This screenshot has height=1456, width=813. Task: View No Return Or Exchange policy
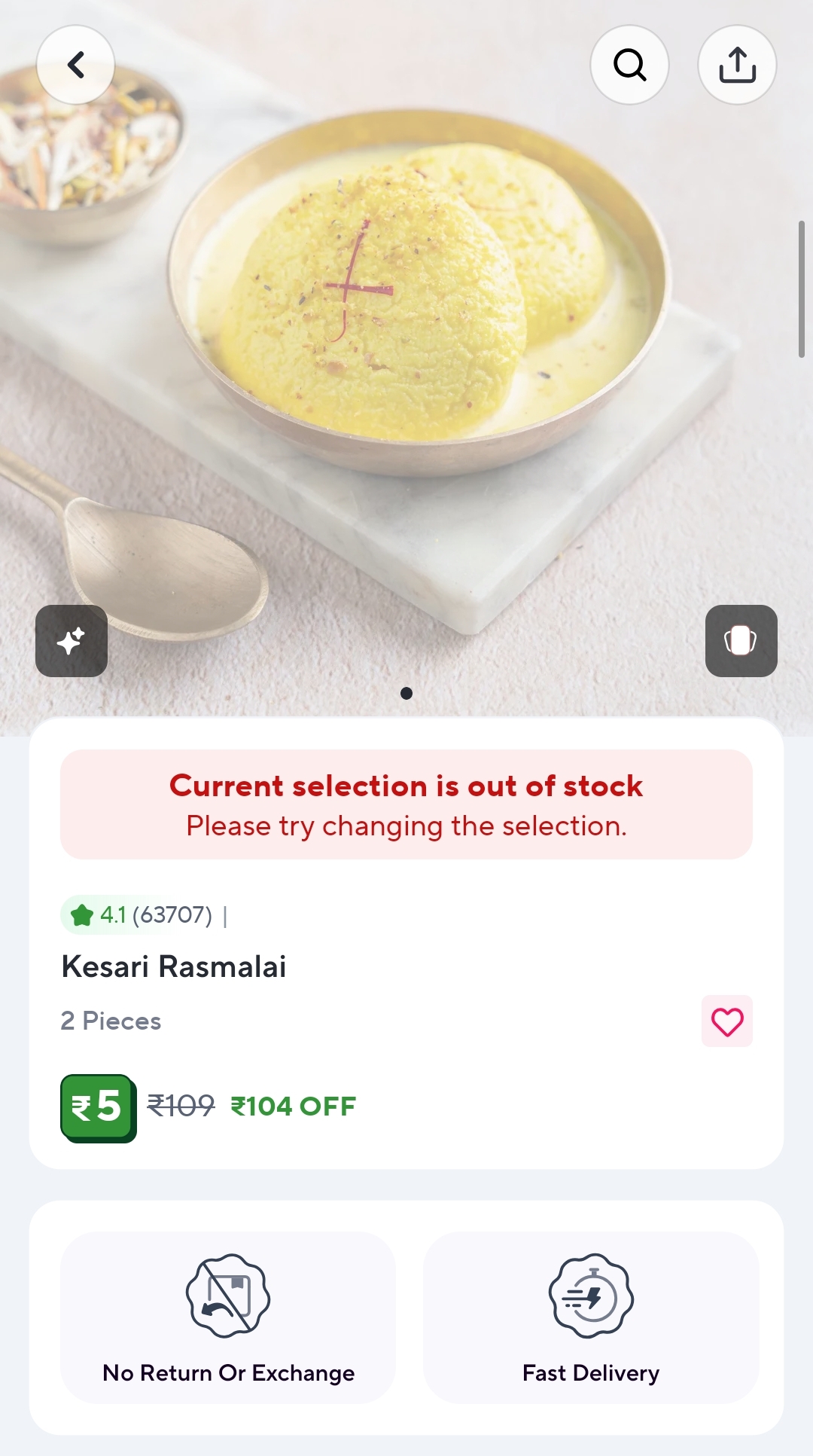[x=228, y=1317]
